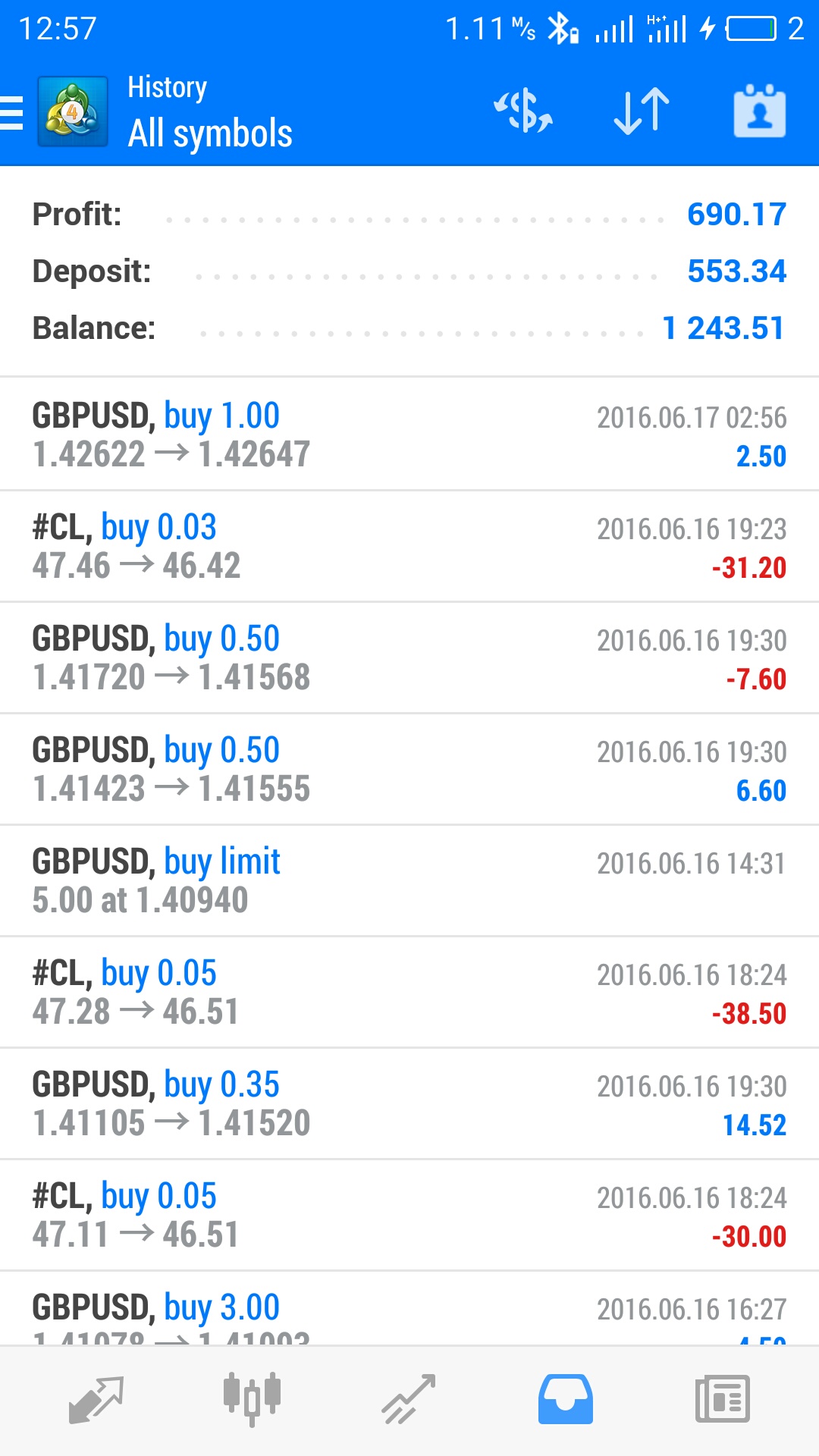Image resolution: width=819 pixels, height=1456 pixels.
Task: Open GBPUSD buy limit order entry
Action: pos(409,880)
